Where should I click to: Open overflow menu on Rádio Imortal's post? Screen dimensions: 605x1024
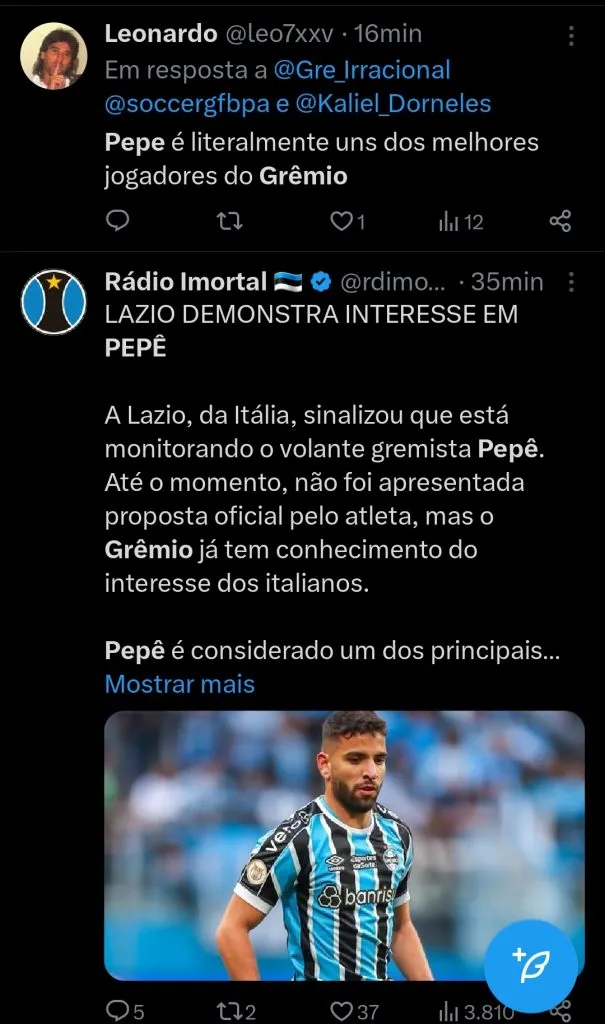pos(571,282)
